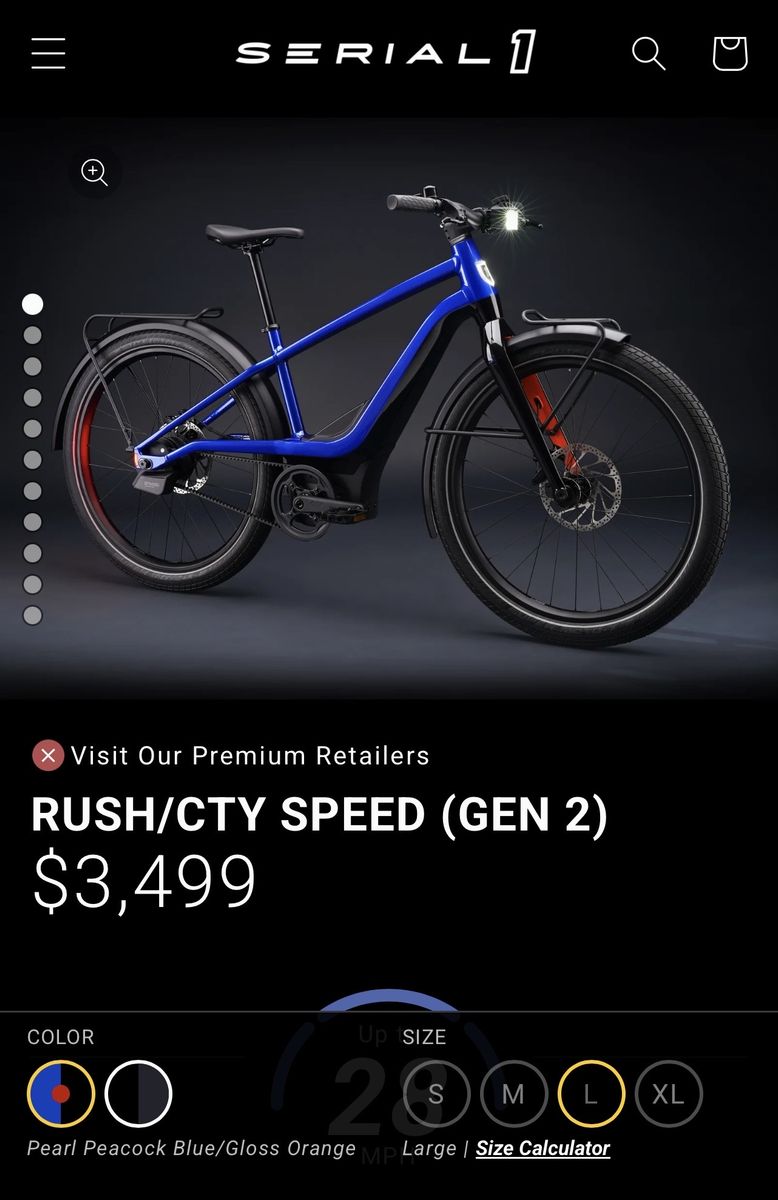
Task: Jump to the last gallery image dot
Action: click(x=33, y=615)
